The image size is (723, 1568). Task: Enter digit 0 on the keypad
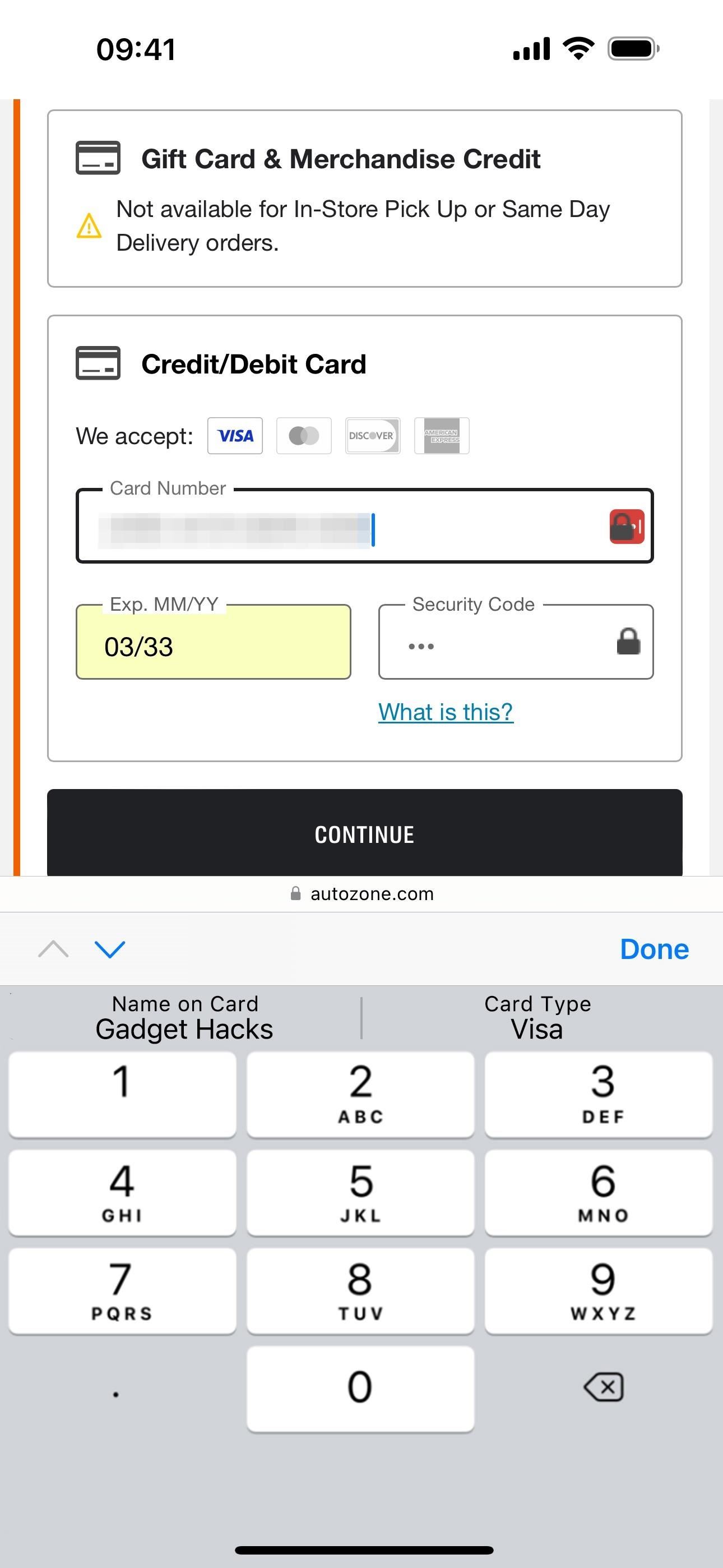[360, 1388]
